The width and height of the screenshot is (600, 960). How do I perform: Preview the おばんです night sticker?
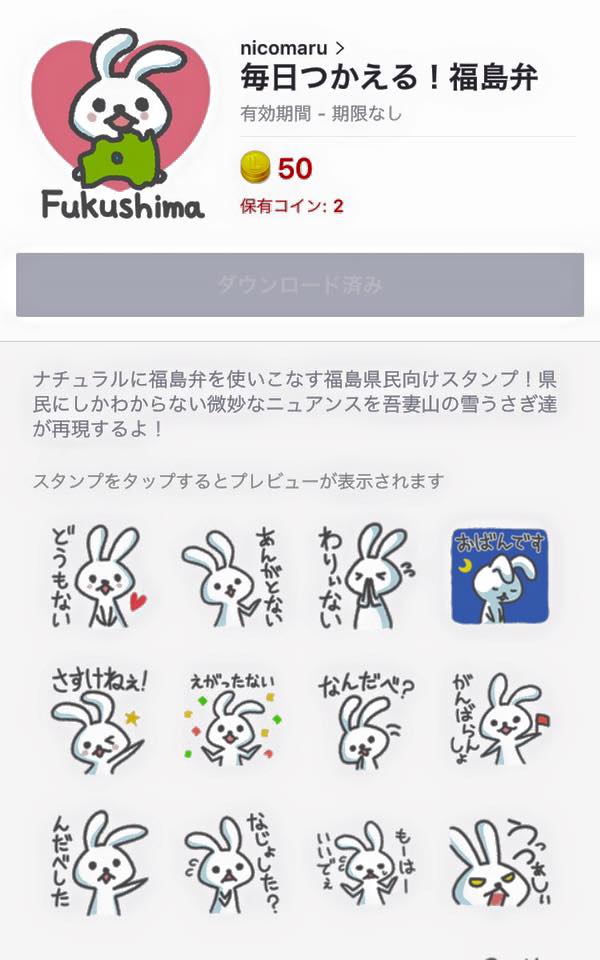499,577
